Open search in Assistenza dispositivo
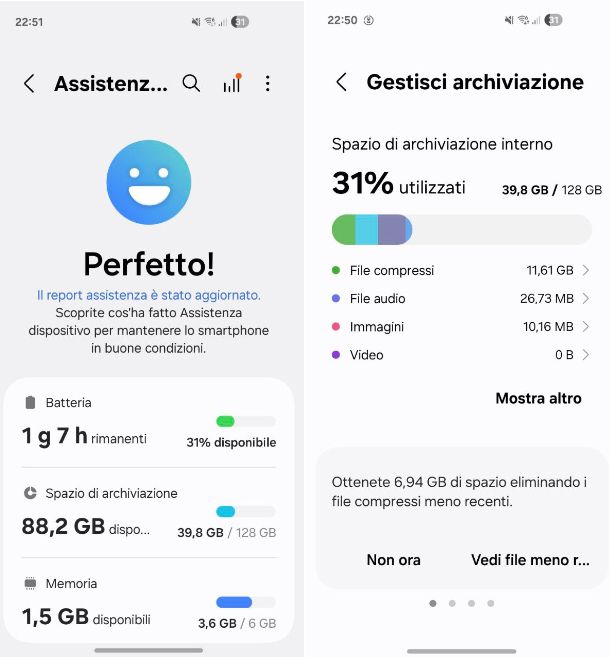This screenshot has width=610, height=657. click(191, 84)
